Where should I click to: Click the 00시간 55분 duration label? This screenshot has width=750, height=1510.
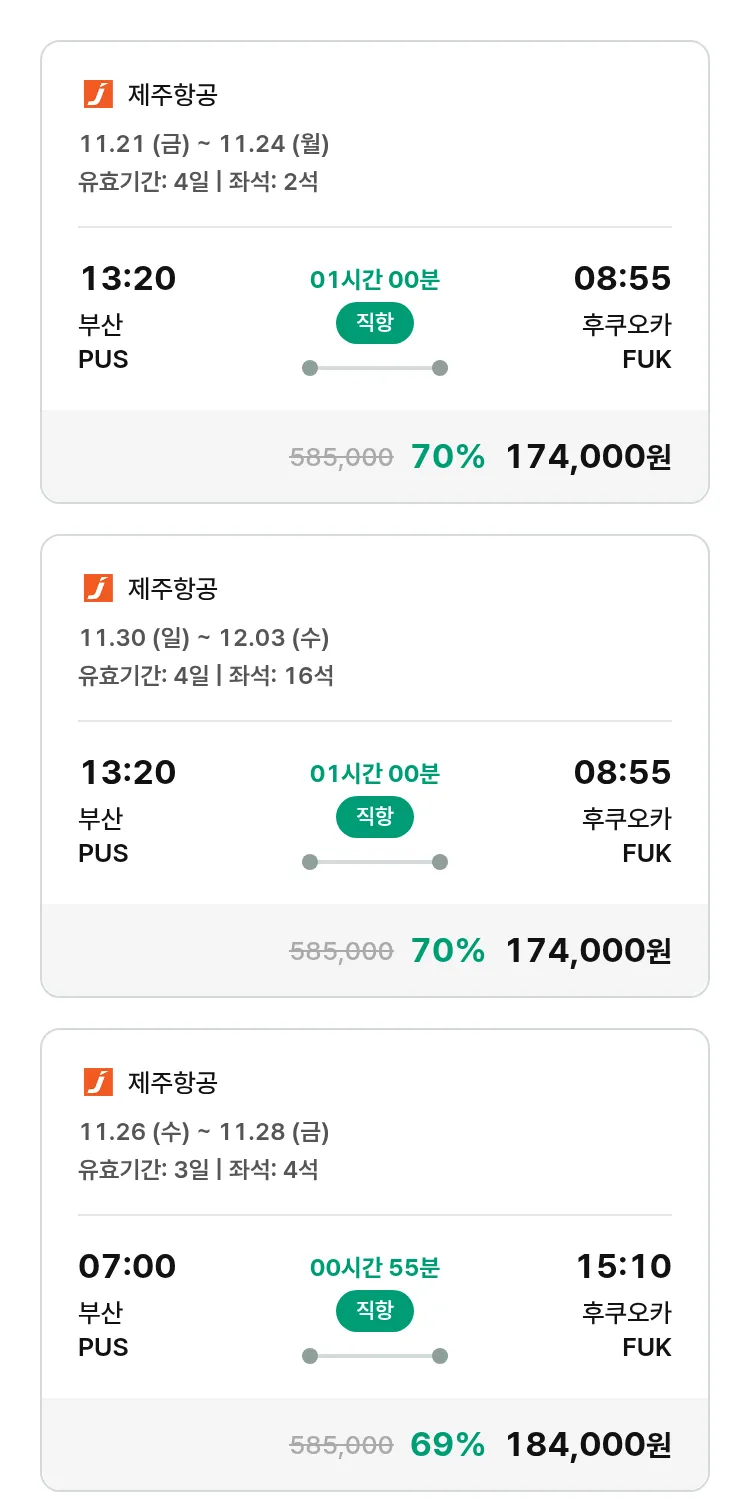(x=374, y=1267)
